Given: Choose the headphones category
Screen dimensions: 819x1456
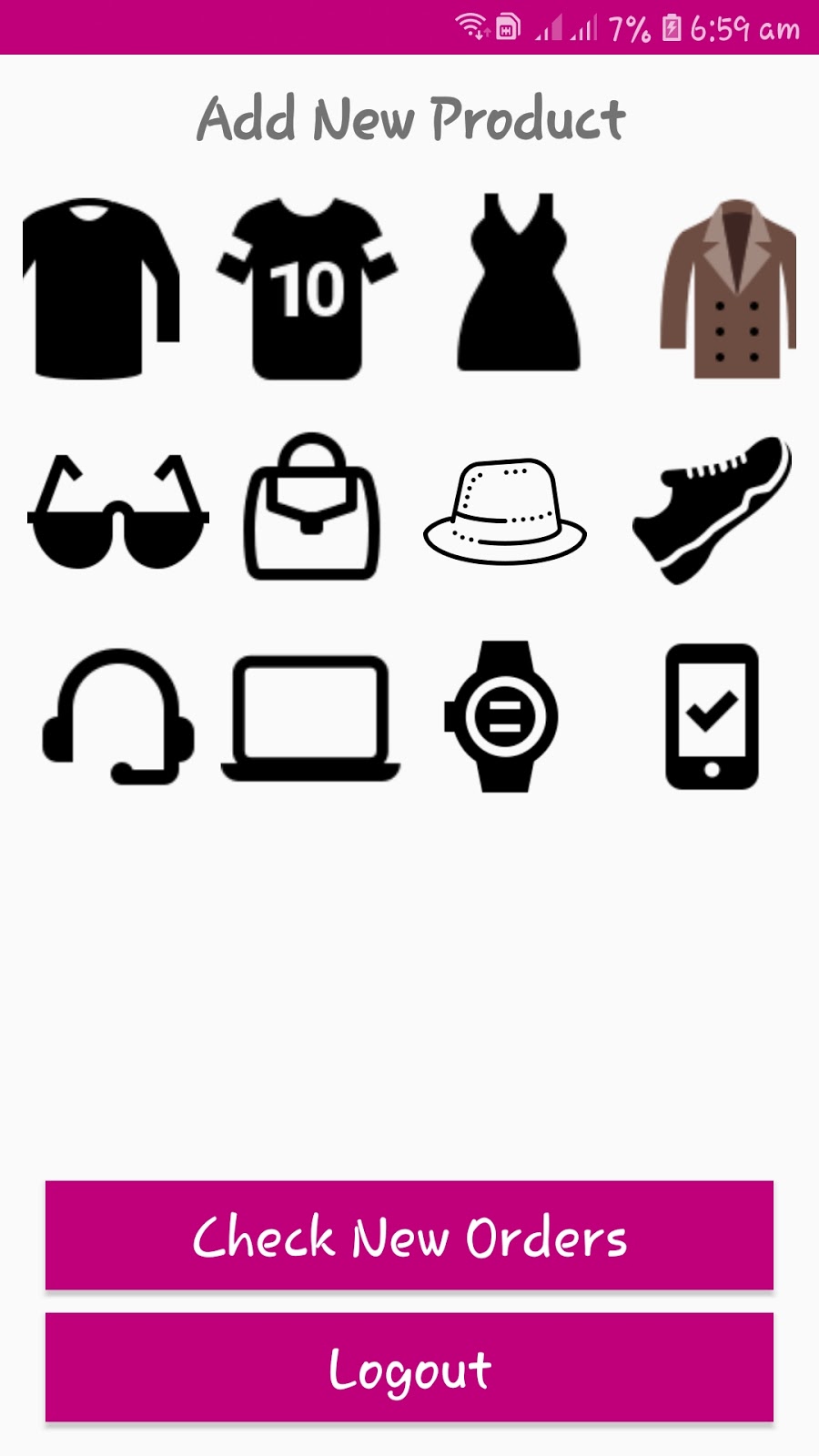Looking at the screenshot, I should (x=118, y=717).
